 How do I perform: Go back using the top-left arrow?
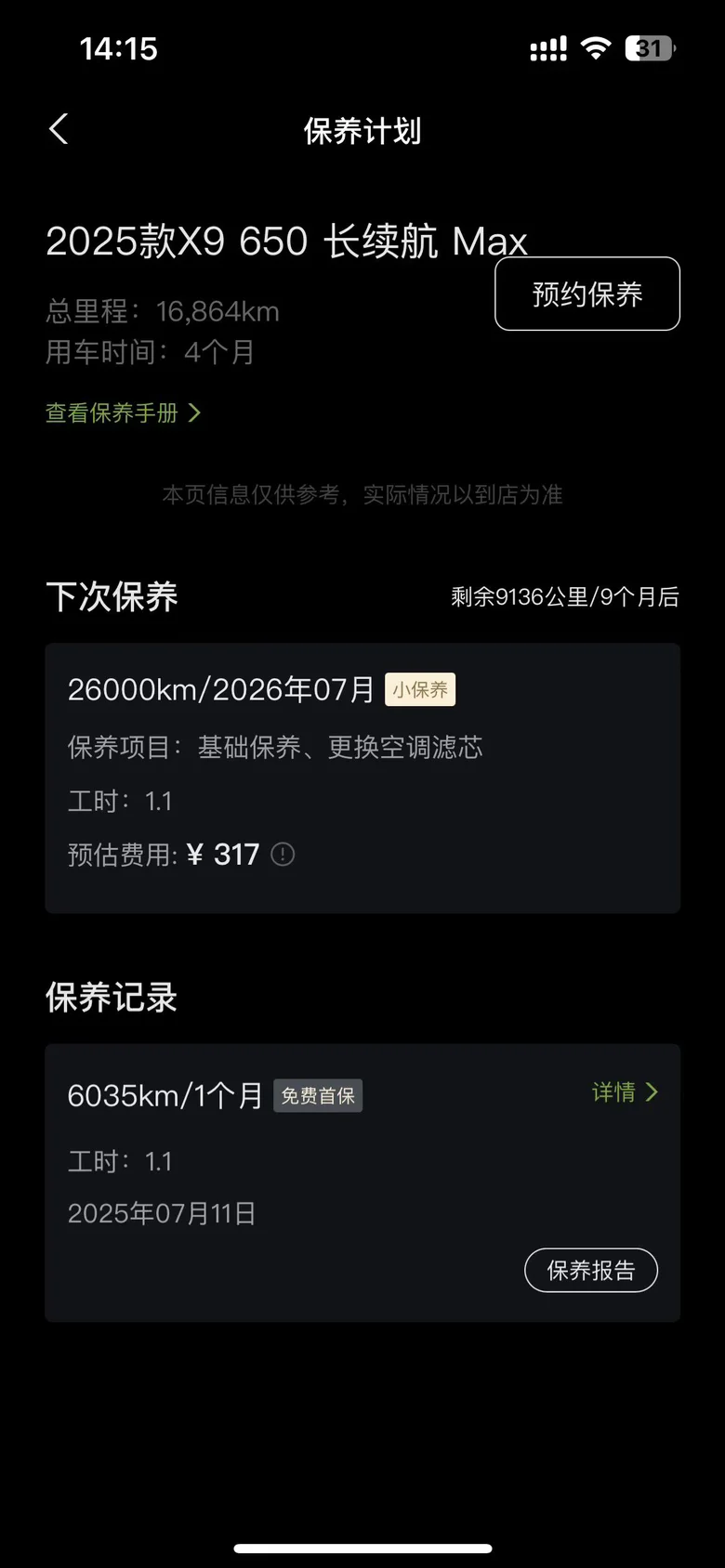click(x=59, y=129)
